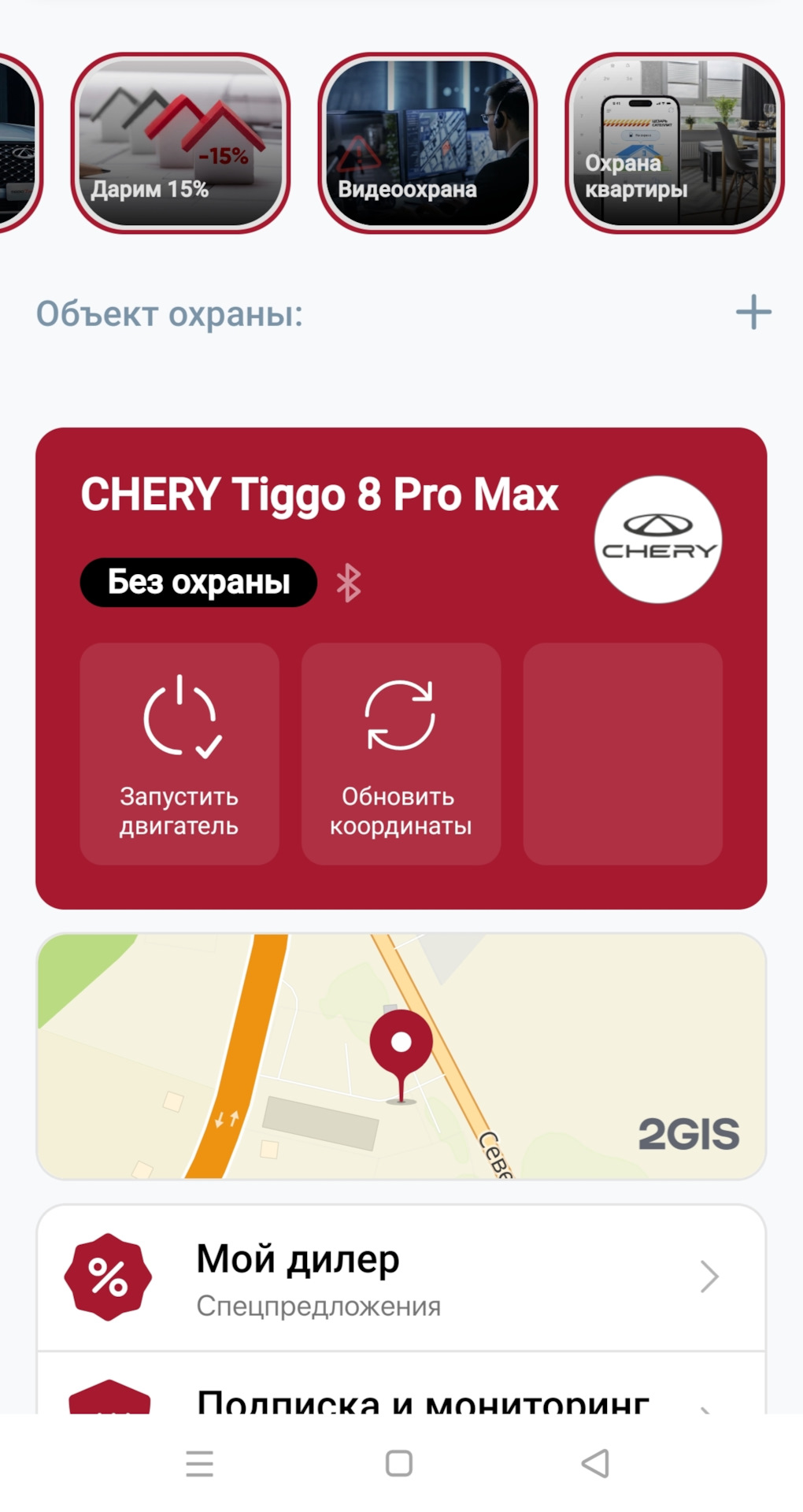Tap the Без охраны status badge

pyautogui.click(x=198, y=583)
